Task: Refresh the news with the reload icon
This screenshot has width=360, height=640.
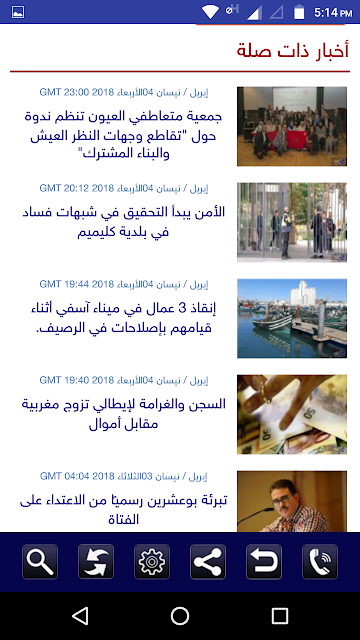Action: click(96, 562)
